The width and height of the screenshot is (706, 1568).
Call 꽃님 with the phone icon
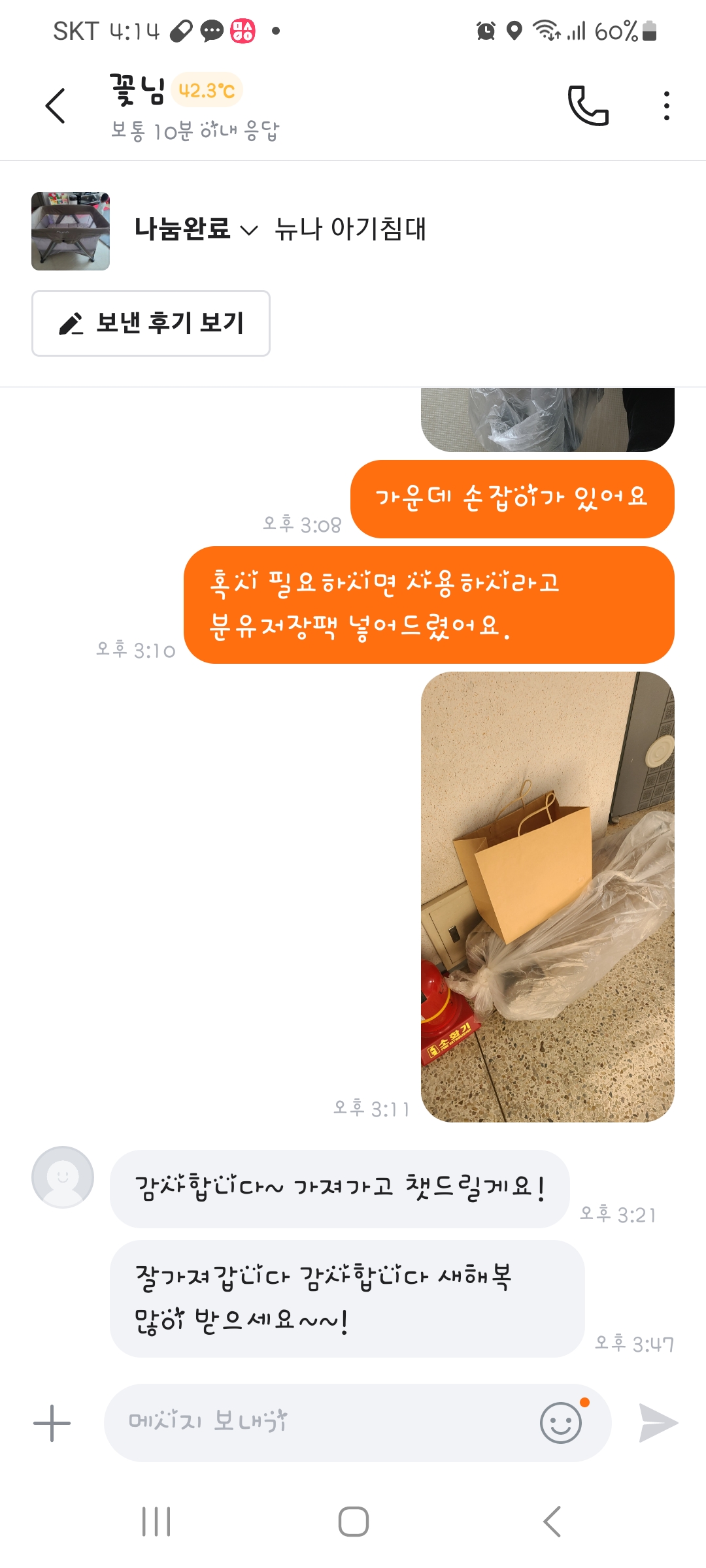pos(588,106)
